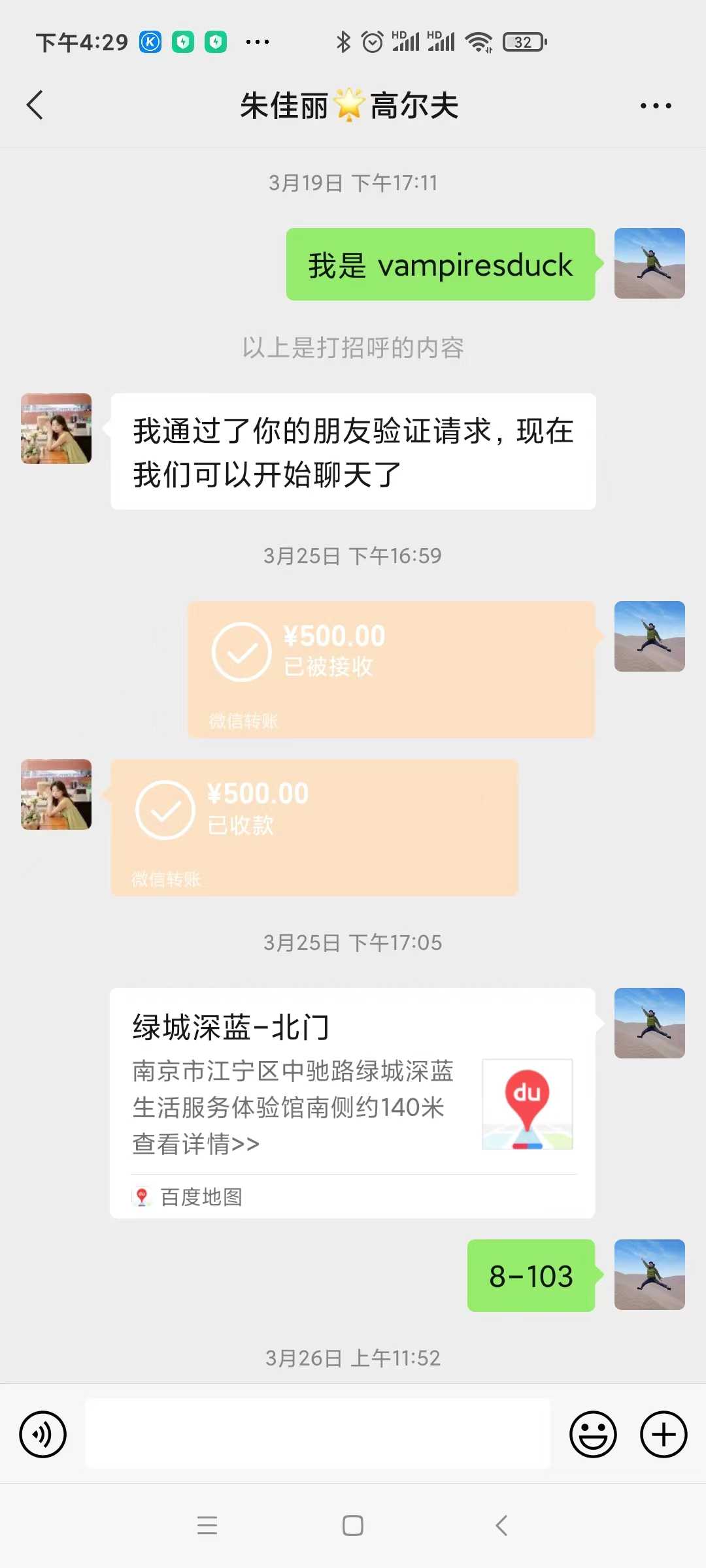Image resolution: width=706 pixels, height=1568 pixels.
Task: Focus the message text field
Action: (318, 1435)
